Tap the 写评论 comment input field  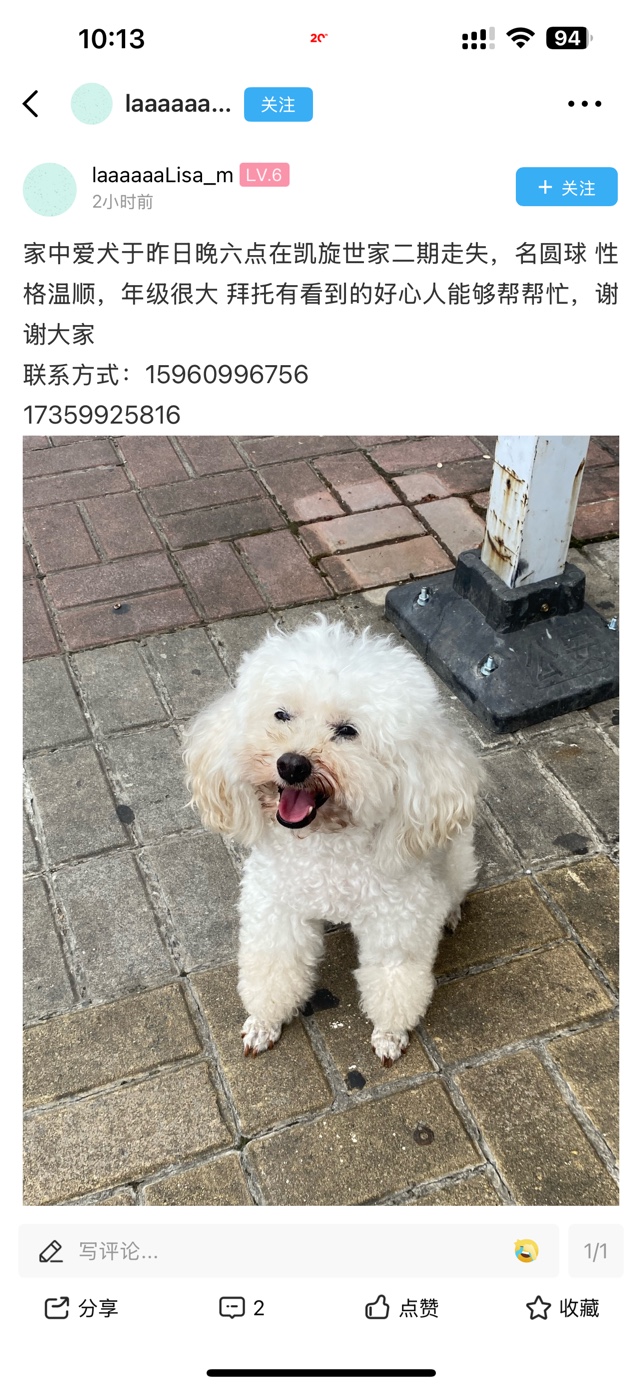(x=270, y=1251)
